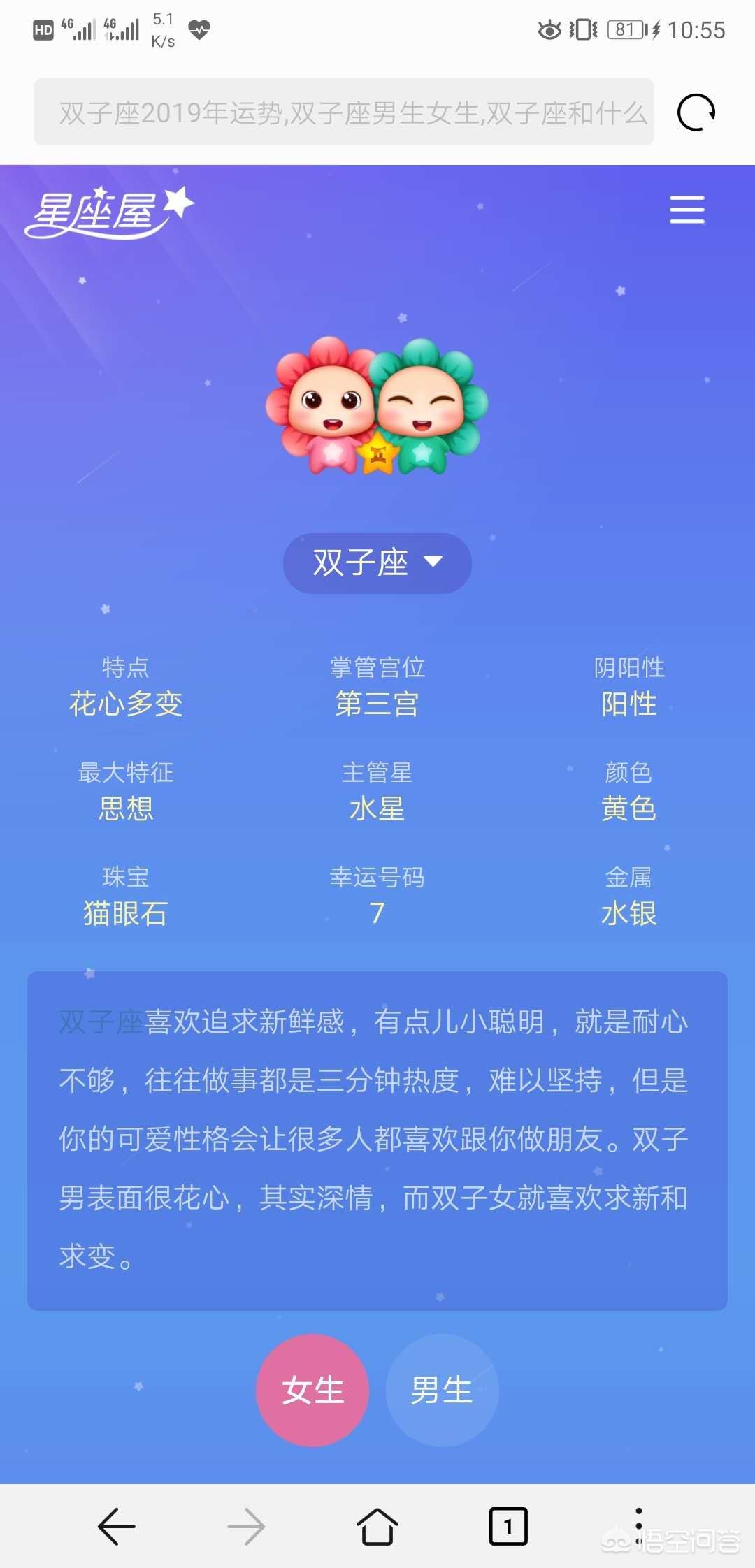Image resolution: width=755 pixels, height=1568 pixels.
Task: Reload the page with the refresh icon
Action: 696,112
